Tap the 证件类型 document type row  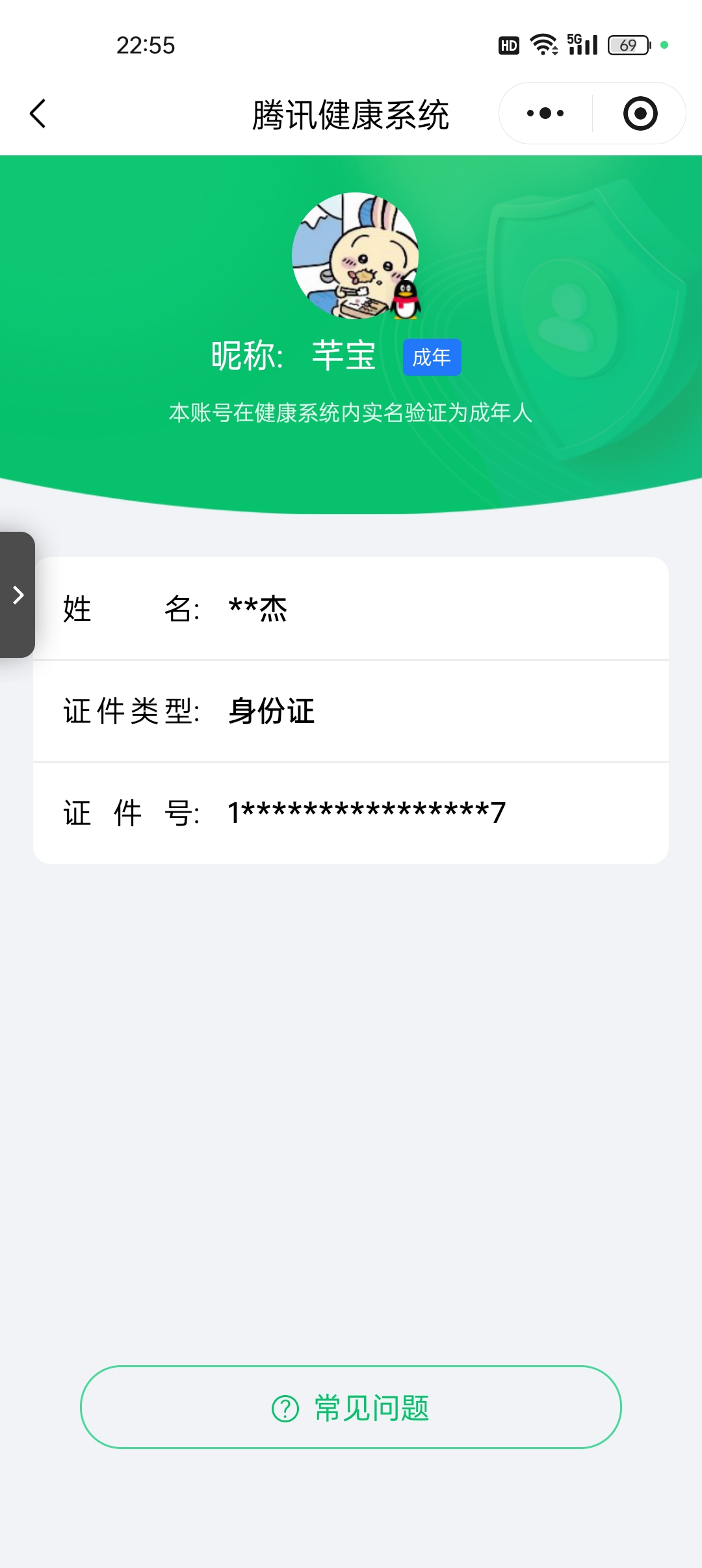point(351,712)
